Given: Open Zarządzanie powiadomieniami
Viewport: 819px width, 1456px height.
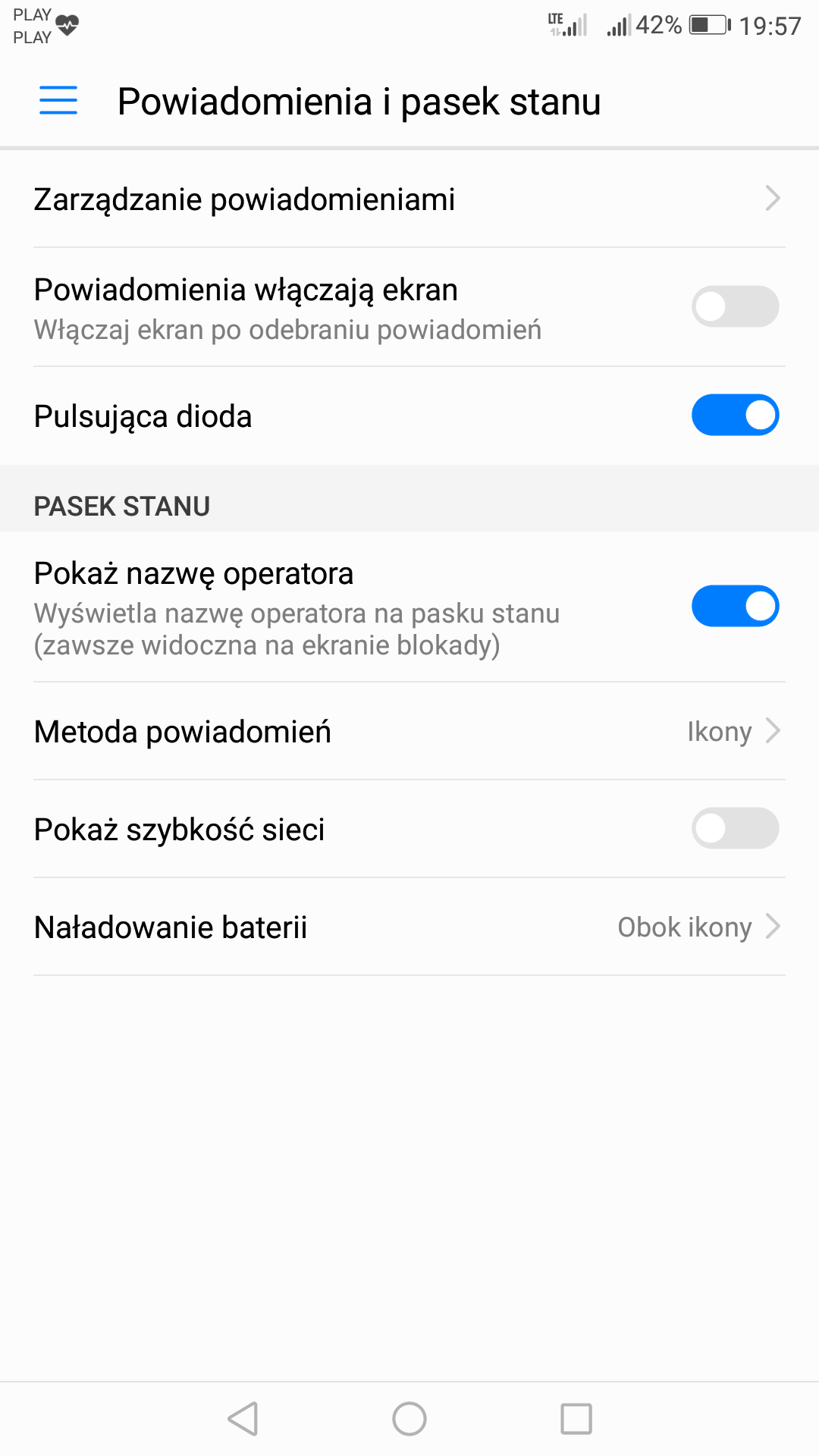Looking at the screenshot, I should click(x=409, y=199).
